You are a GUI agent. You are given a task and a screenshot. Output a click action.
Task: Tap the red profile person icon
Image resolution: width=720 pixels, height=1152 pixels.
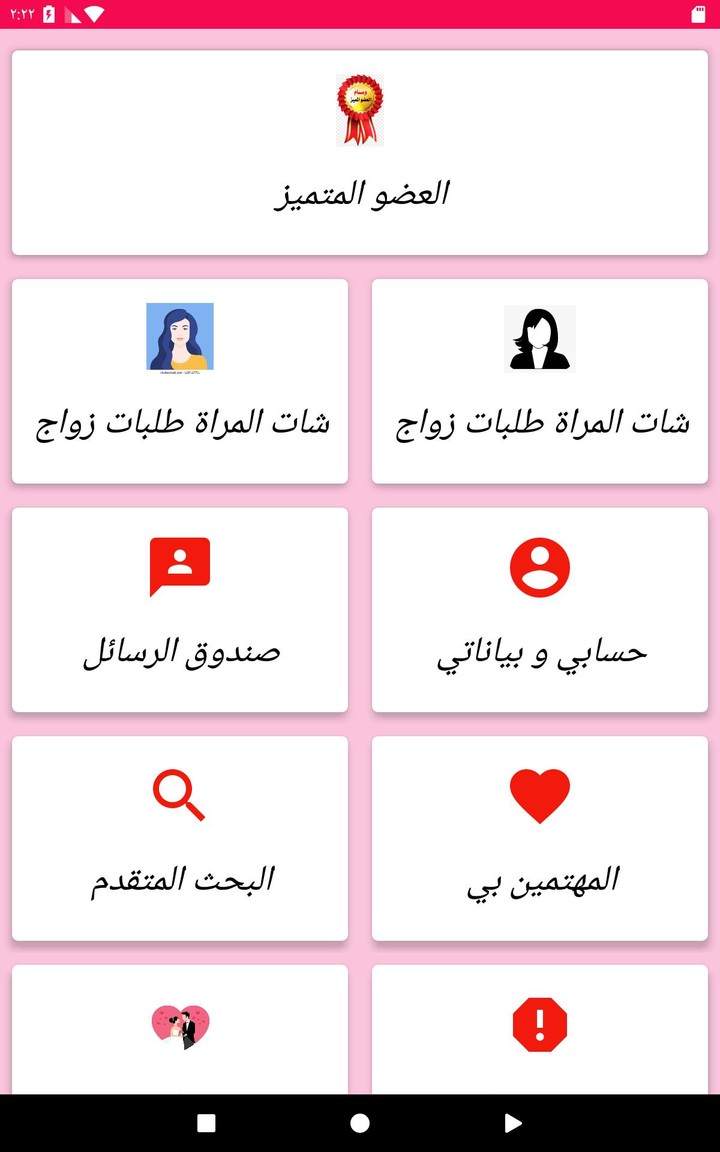(540, 566)
